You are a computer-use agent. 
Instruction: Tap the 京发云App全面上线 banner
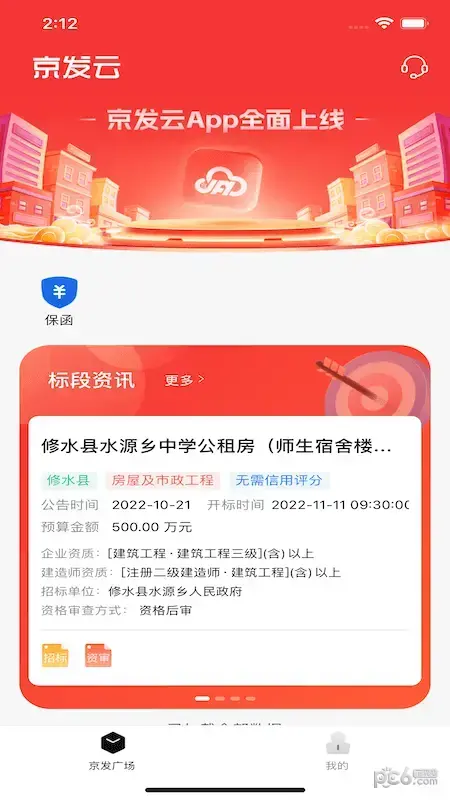point(225,173)
